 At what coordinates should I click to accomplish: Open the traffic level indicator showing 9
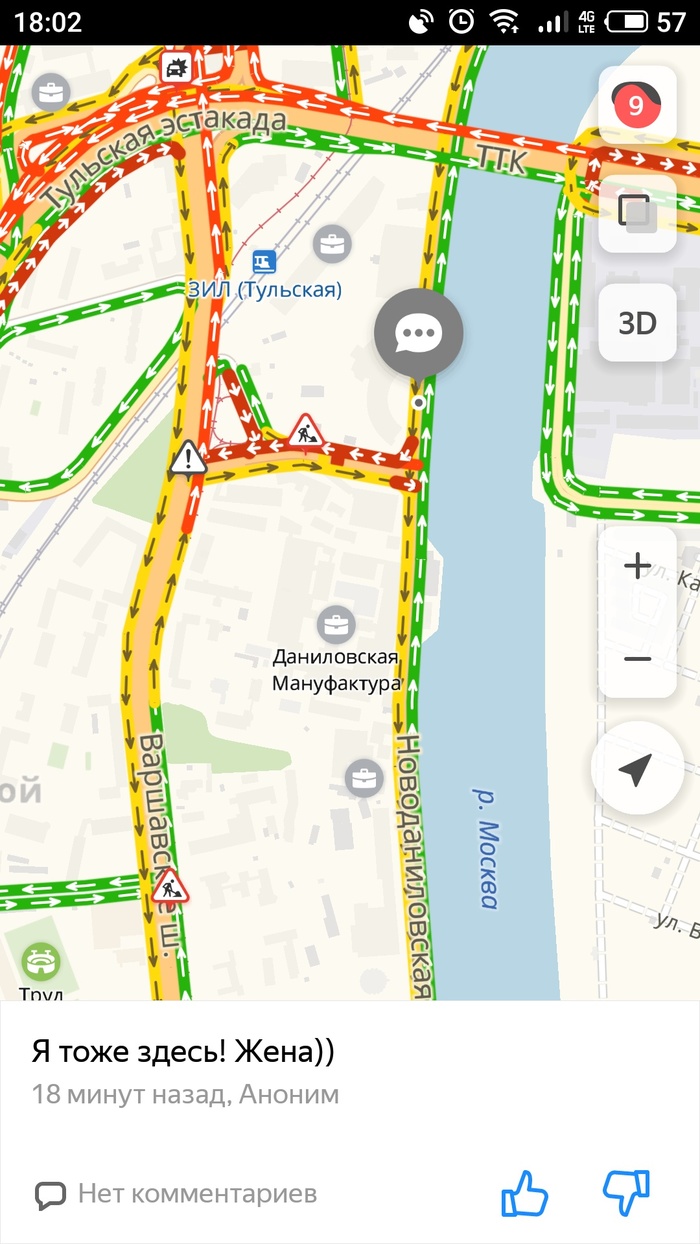coord(636,104)
